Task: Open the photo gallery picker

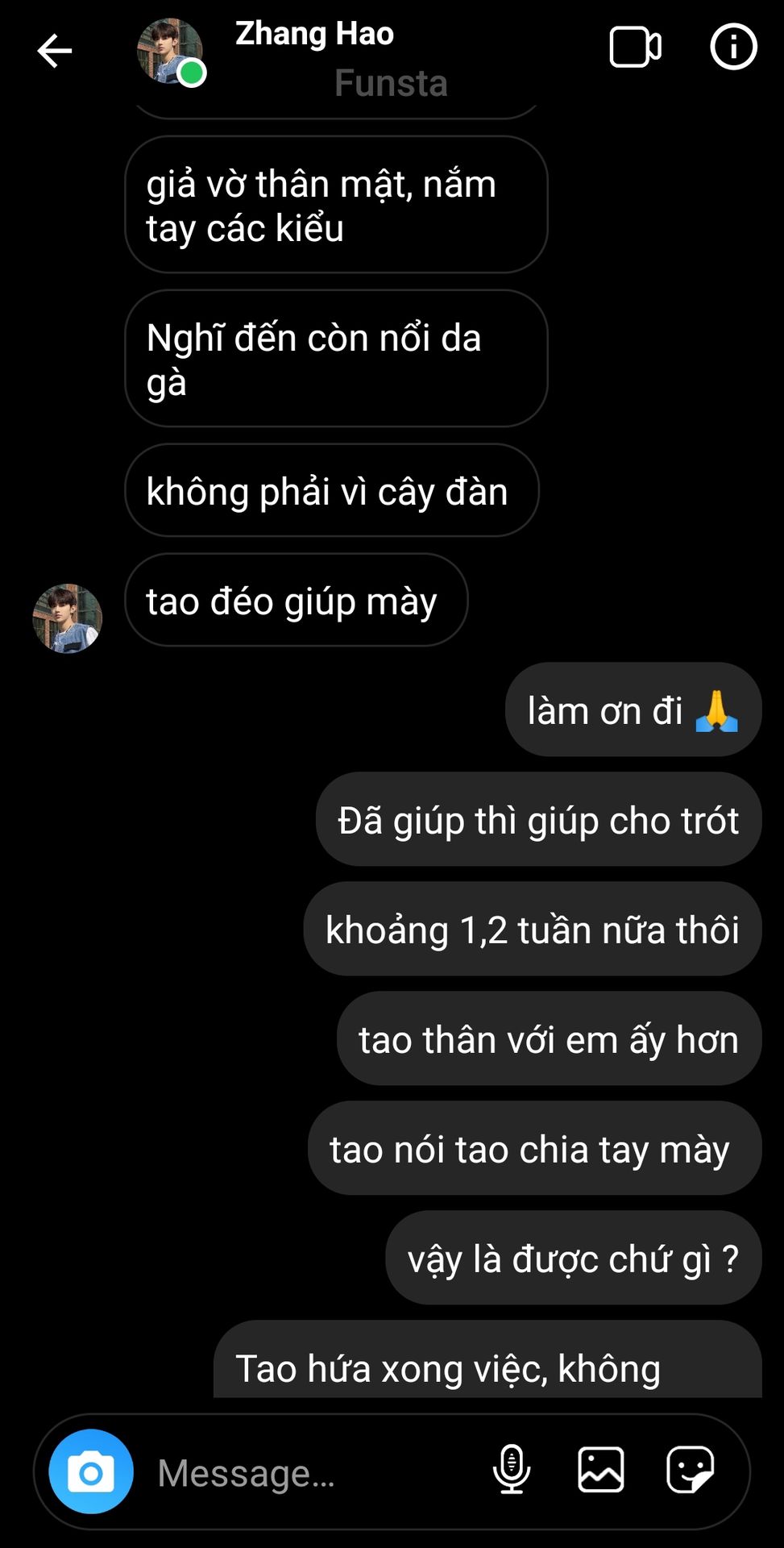Action: click(x=601, y=1470)
